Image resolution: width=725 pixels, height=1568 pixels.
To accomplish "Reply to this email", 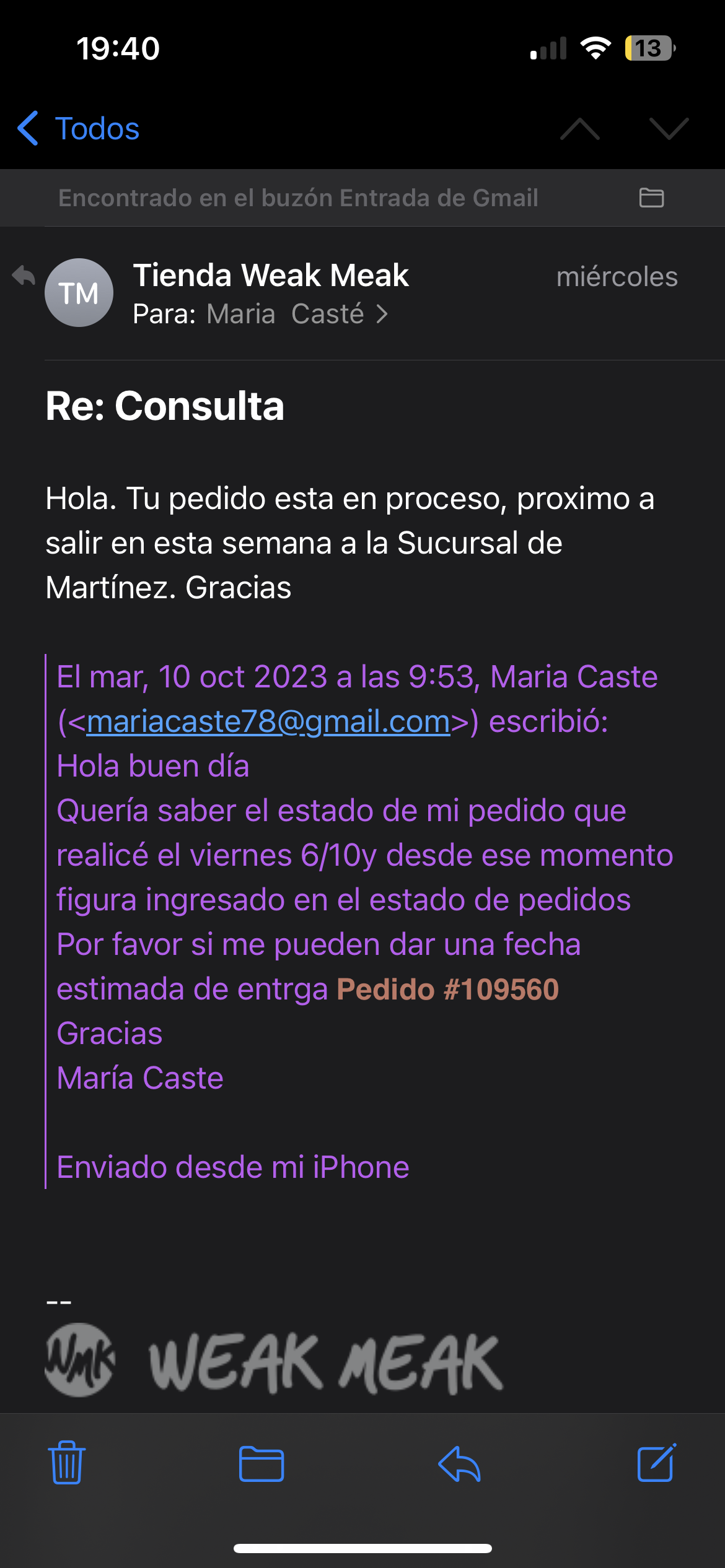I will pyautogui.click(x=459, y=1464).
